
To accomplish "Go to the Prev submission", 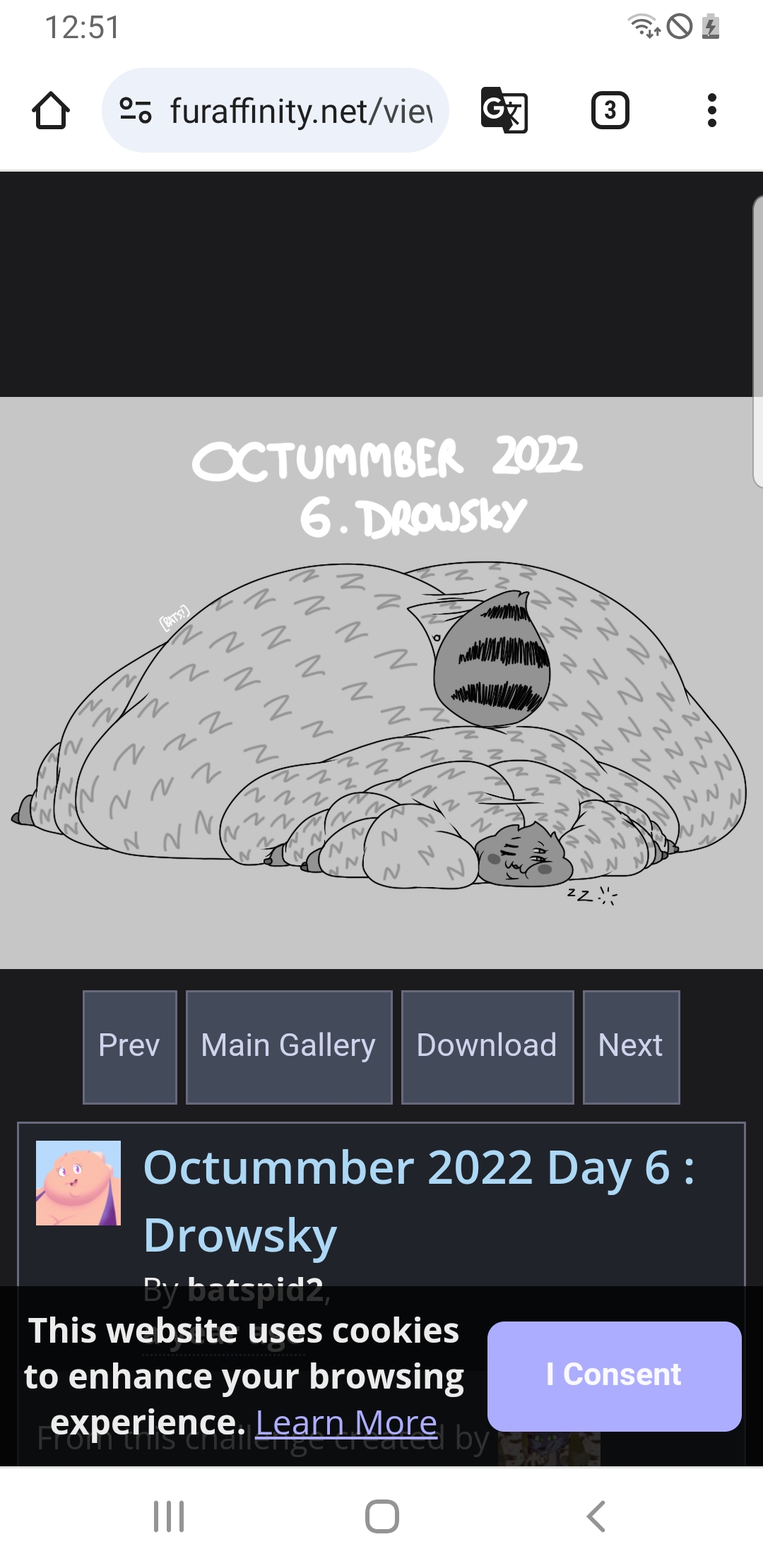I will 129,1046.
